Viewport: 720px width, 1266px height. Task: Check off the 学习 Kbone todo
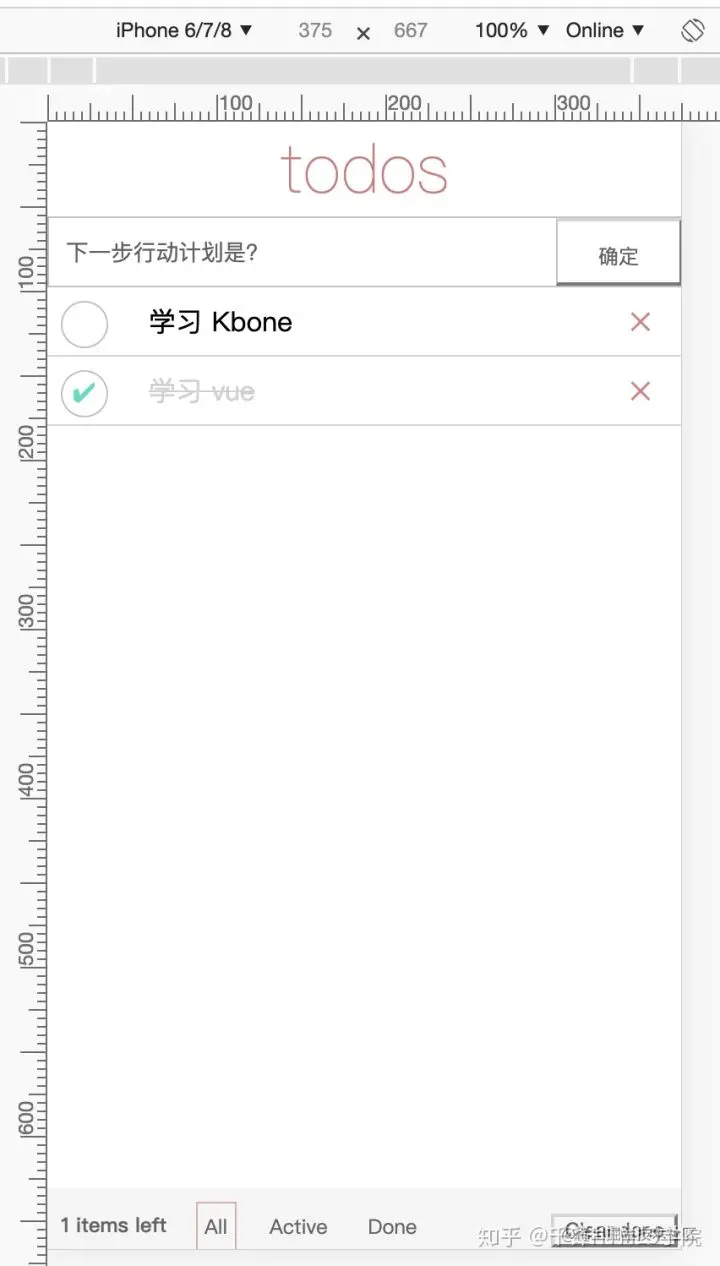tap(85, 324)
